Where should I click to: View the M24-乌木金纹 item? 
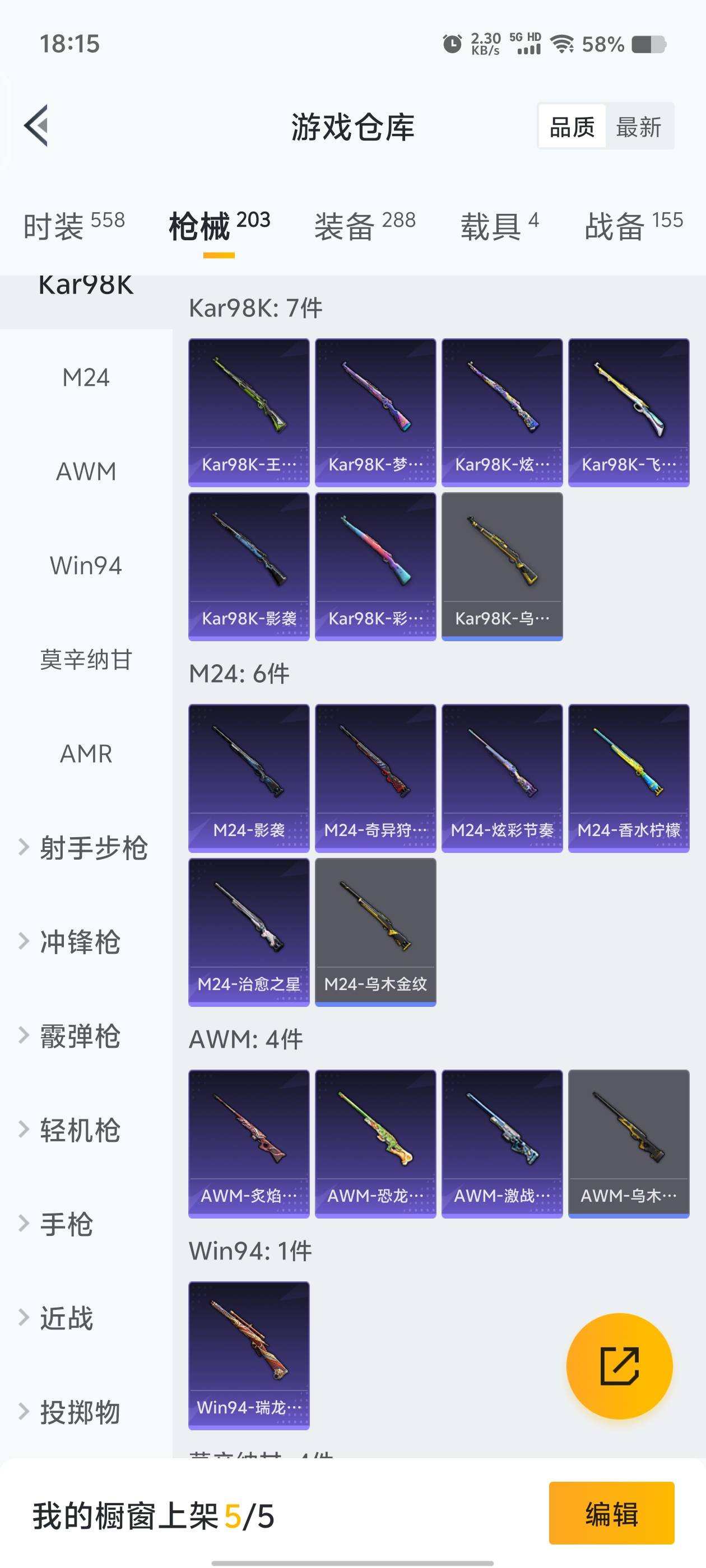(375, 932)
